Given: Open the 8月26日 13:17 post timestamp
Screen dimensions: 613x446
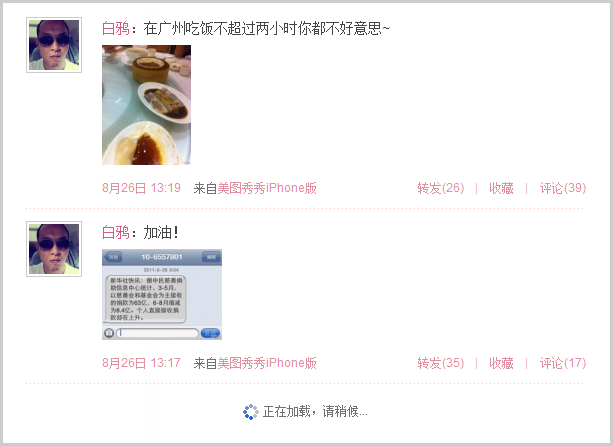Looking at the screenshot, I should pos(141,363).
